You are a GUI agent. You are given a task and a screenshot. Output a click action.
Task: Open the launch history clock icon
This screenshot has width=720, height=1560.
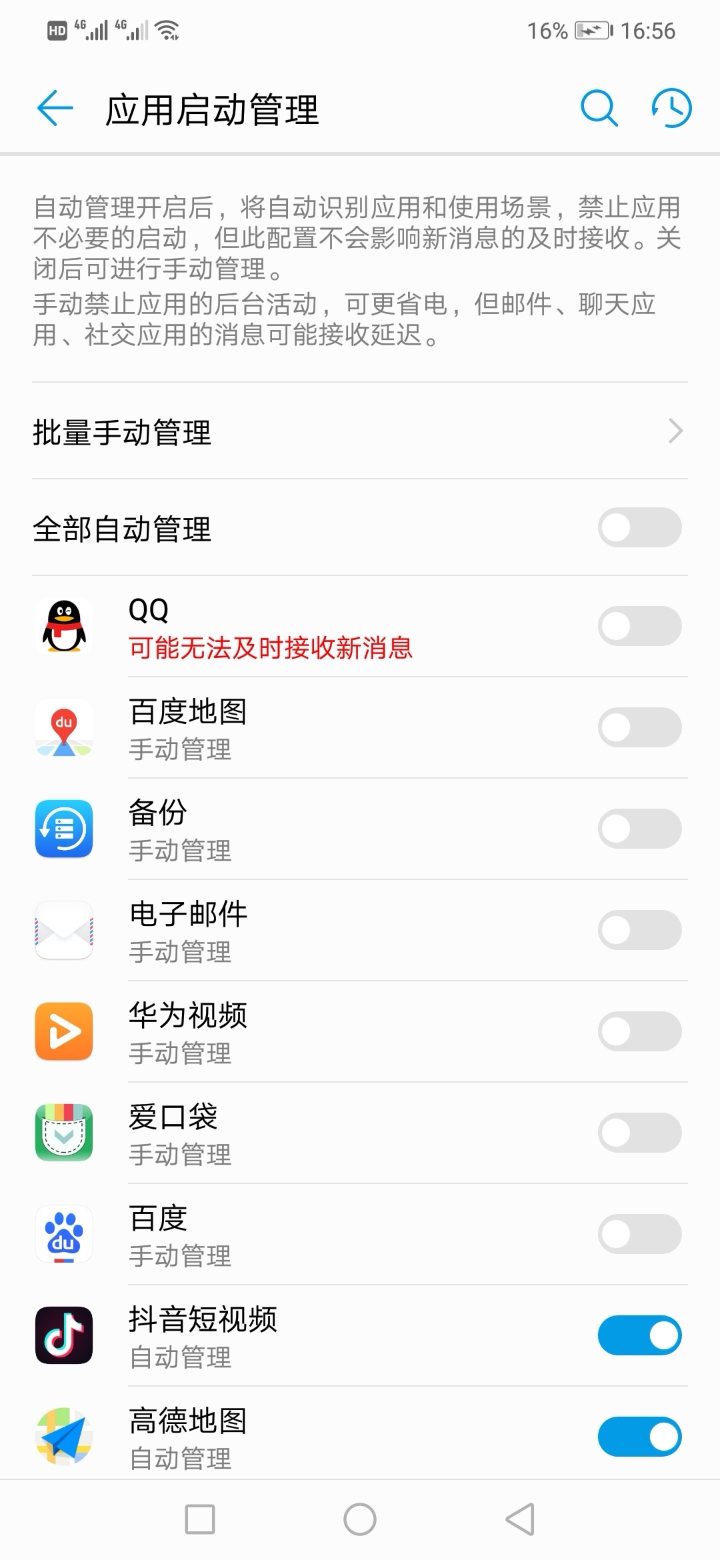(671, 108)
